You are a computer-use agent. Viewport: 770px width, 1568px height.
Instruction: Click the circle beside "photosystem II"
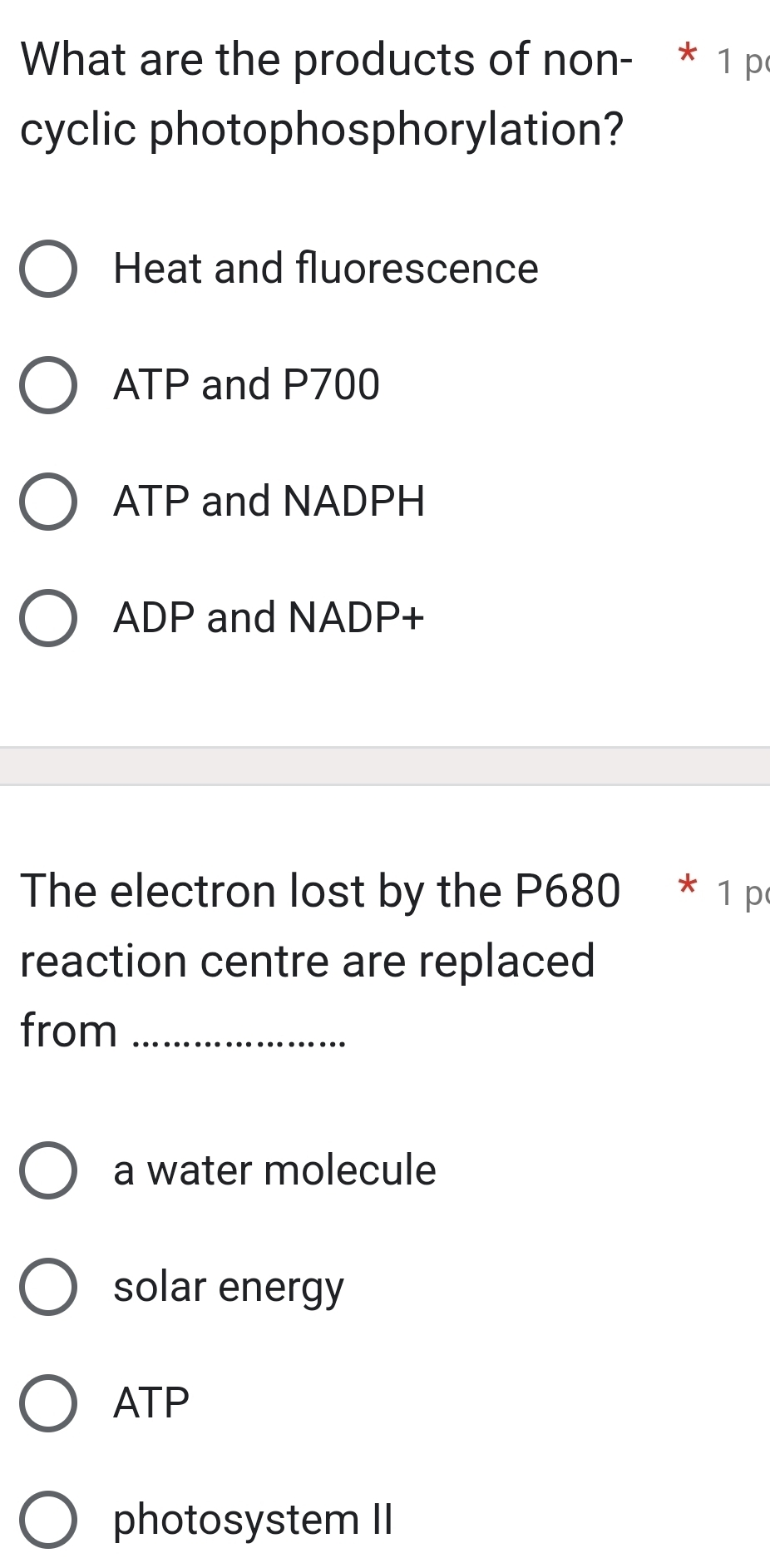[x=49, y=1520]
